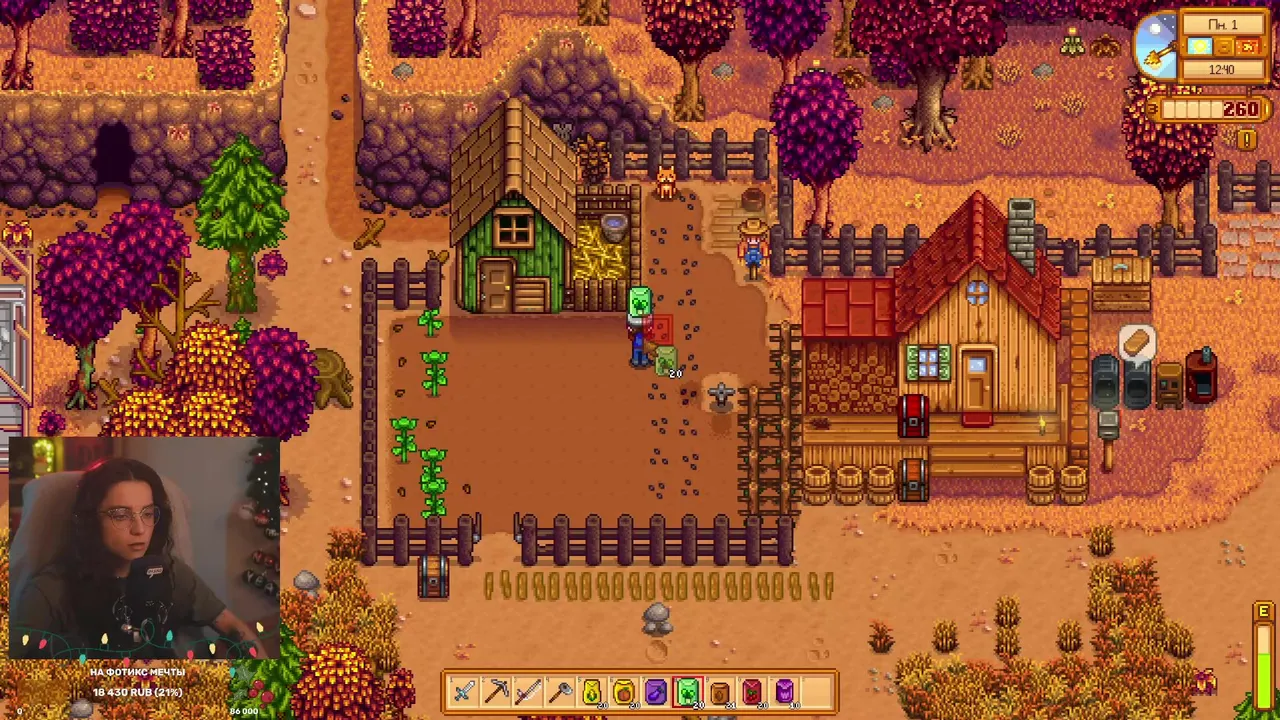Select the brown seed packet slot
Screen dimensions: 1280x720
(720, 691)
